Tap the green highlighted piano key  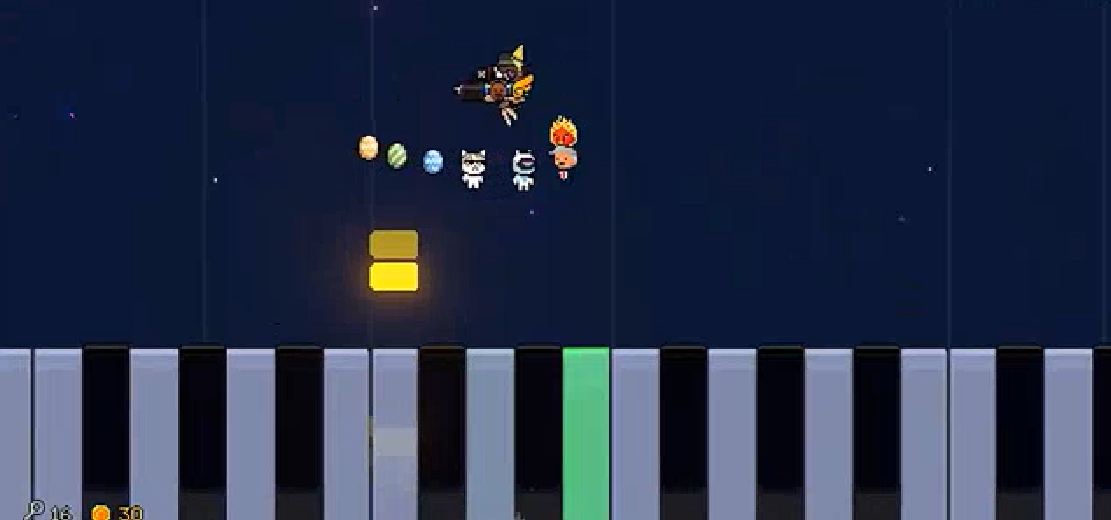click(x=586, y=430)
